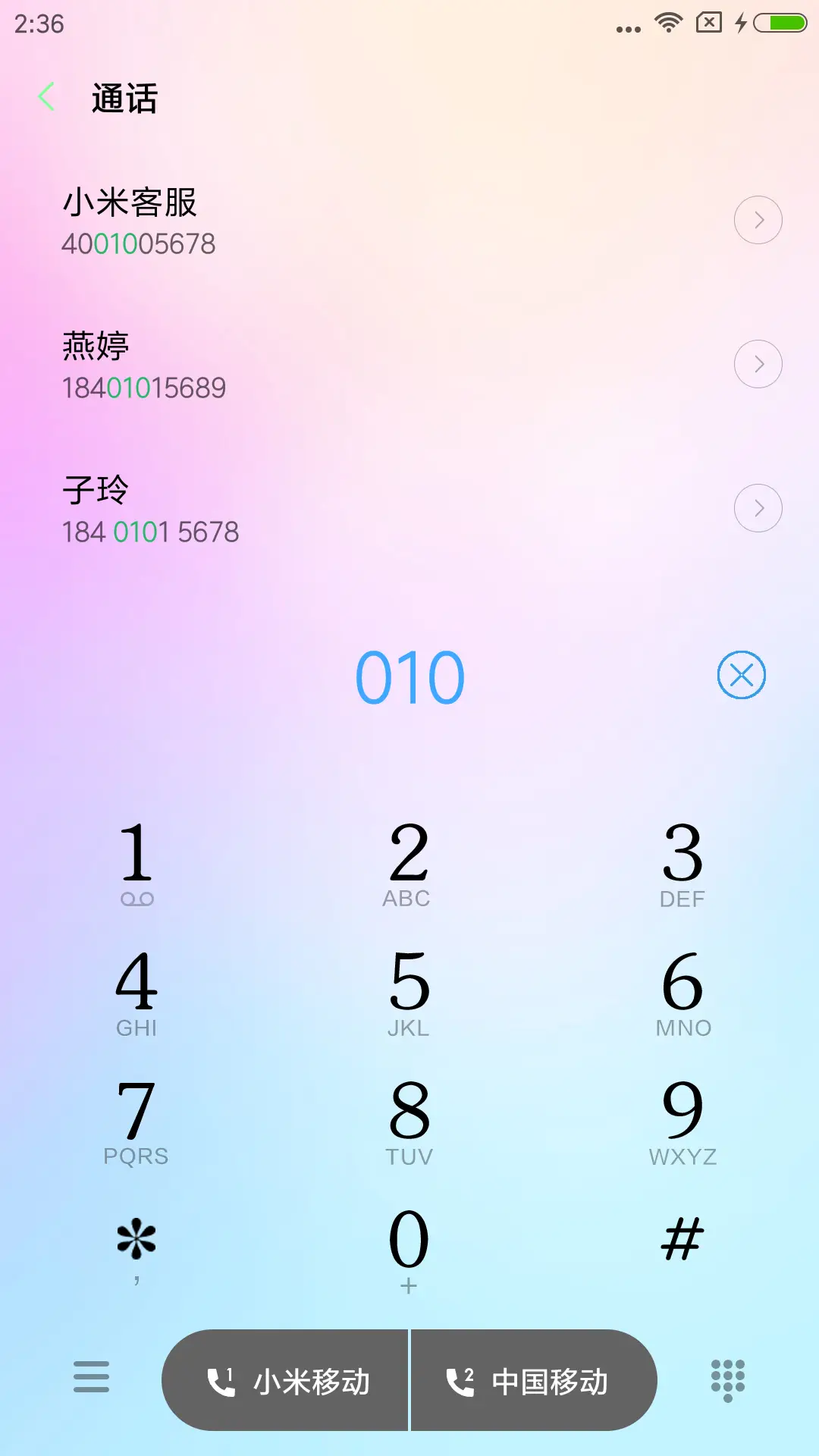Call using 小米移动 SIM 1
Screen dimensions: 819x1456
click(x=286, y=1380)
